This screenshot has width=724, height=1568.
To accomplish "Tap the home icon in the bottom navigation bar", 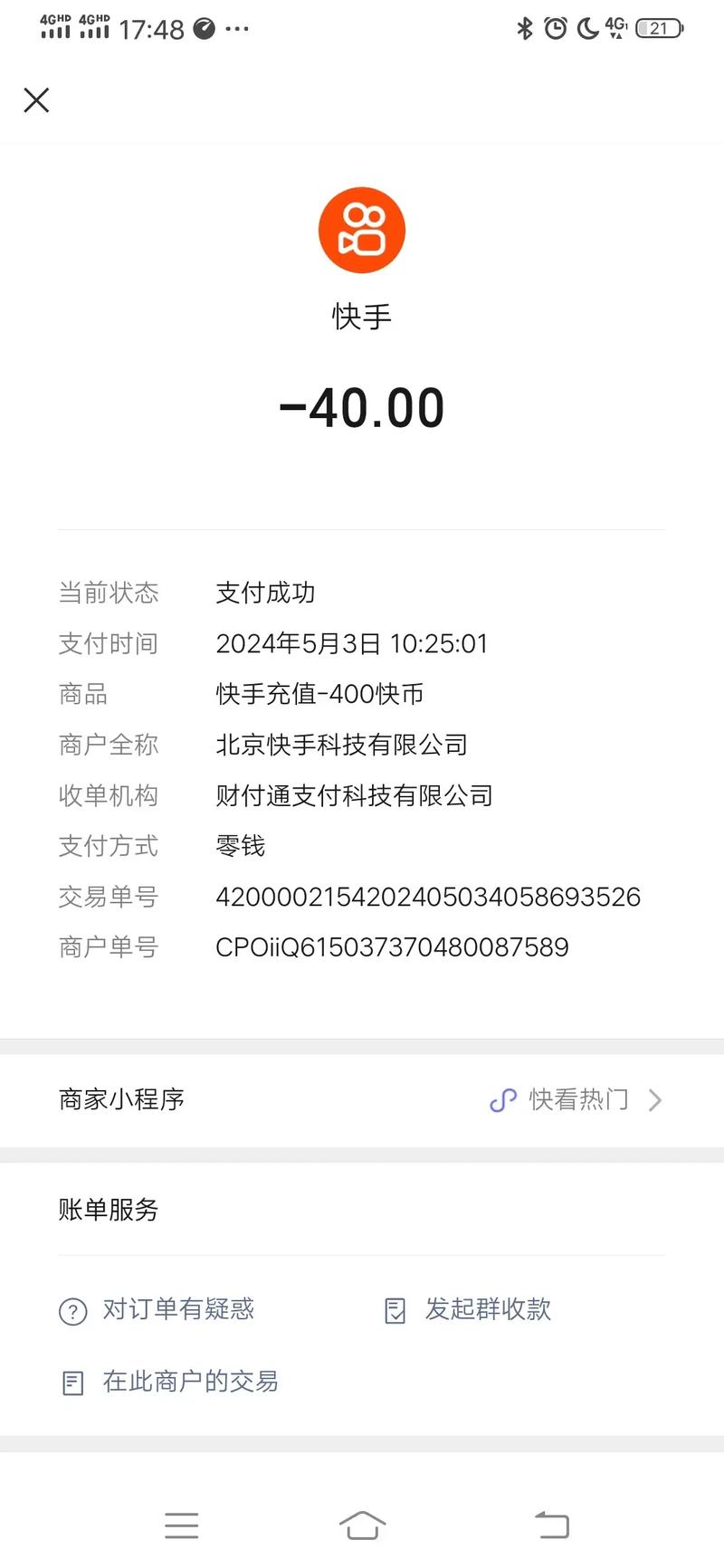I will (x=362, y=1525).
